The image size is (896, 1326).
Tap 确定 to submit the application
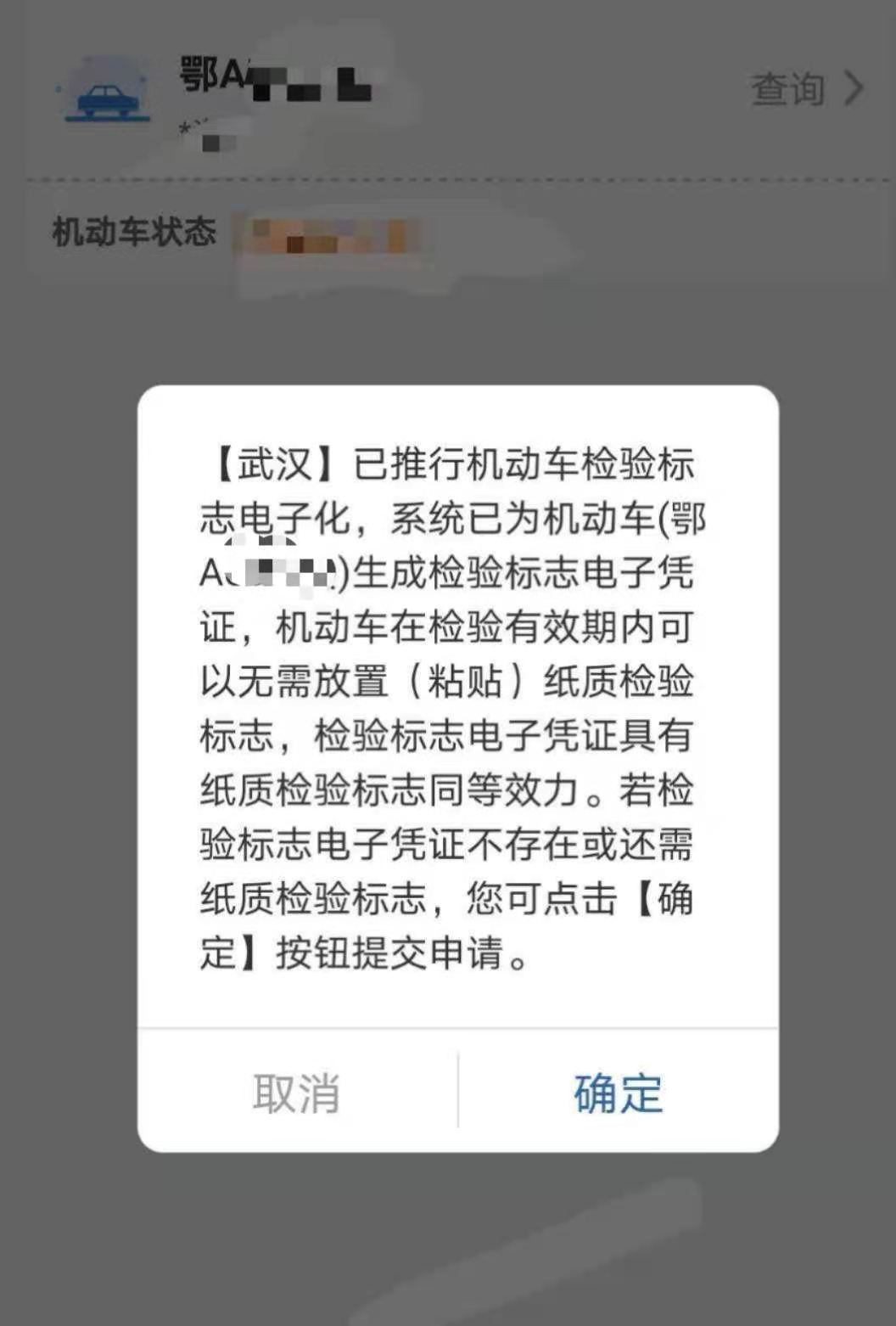pyautogui.click(x=618, y=1092)
